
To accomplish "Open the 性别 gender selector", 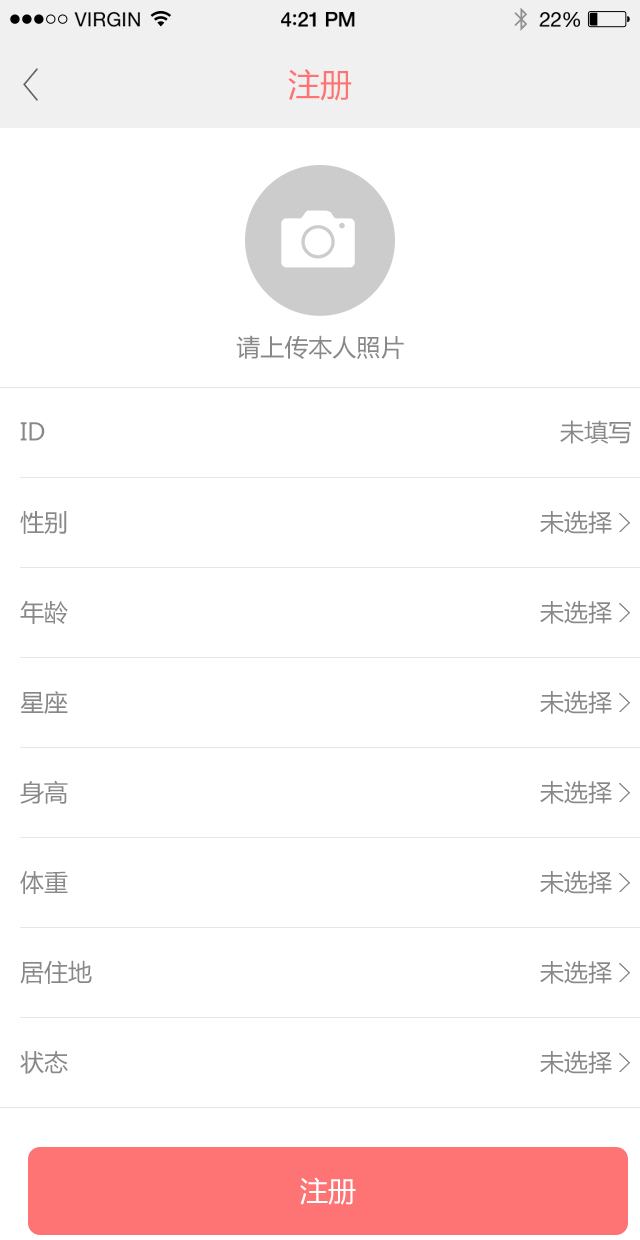I will [320, 523].
